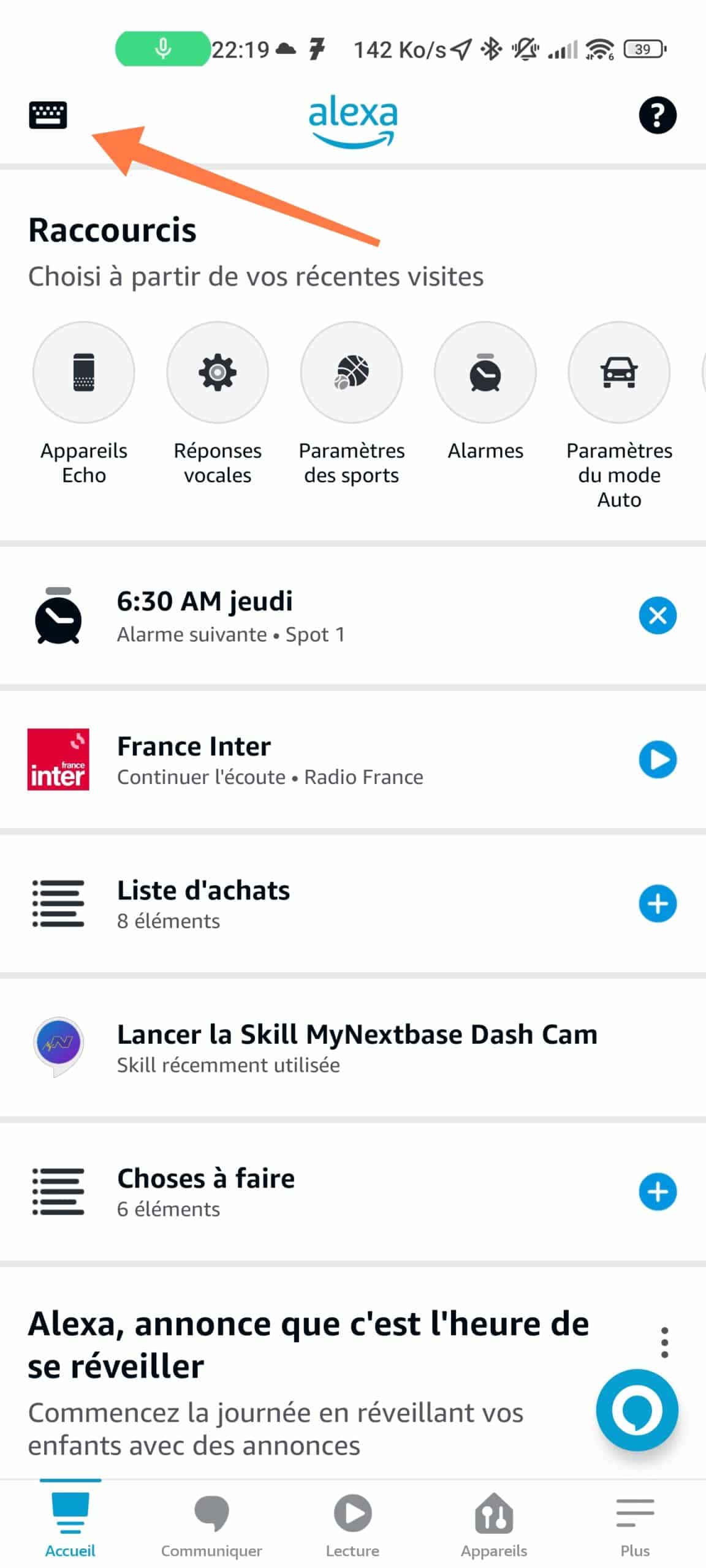Tap the floating Alexa voice button
This screenshot has width=706, height=1568.
637,1410
